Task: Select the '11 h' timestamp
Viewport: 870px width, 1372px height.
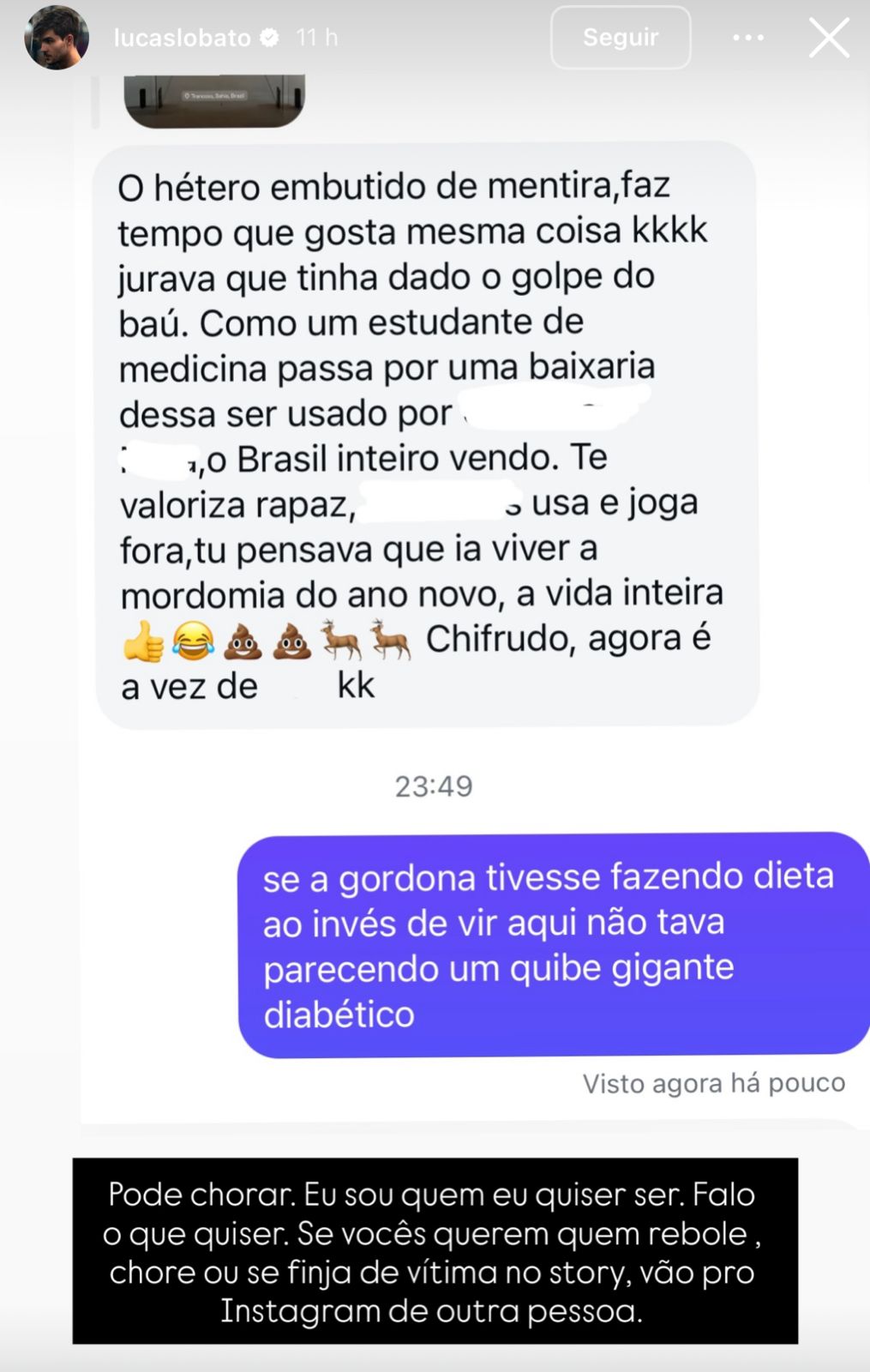Action: pos(317,37)
